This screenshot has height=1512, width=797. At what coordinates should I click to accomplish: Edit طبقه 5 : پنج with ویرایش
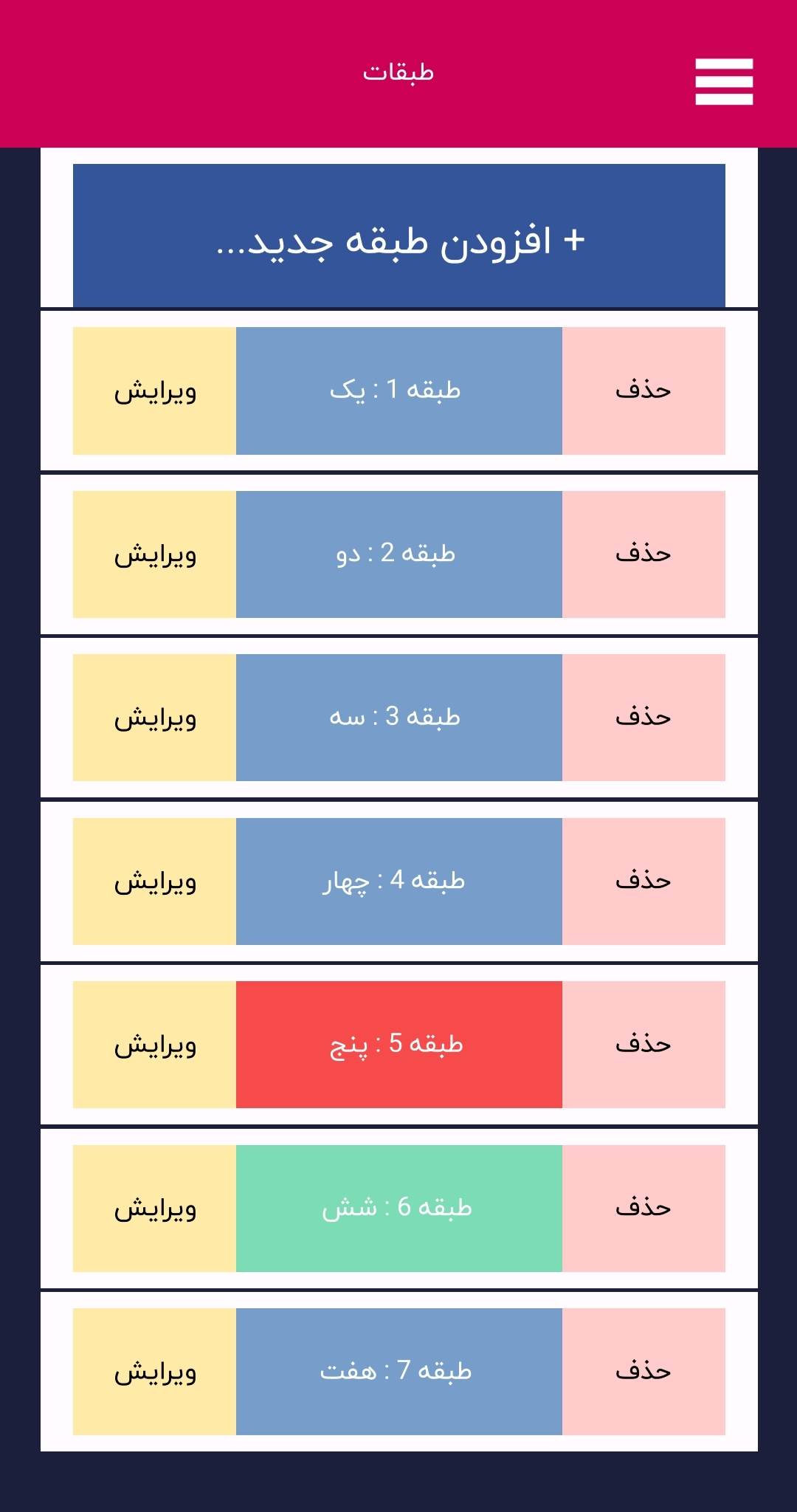(154, 1045)
